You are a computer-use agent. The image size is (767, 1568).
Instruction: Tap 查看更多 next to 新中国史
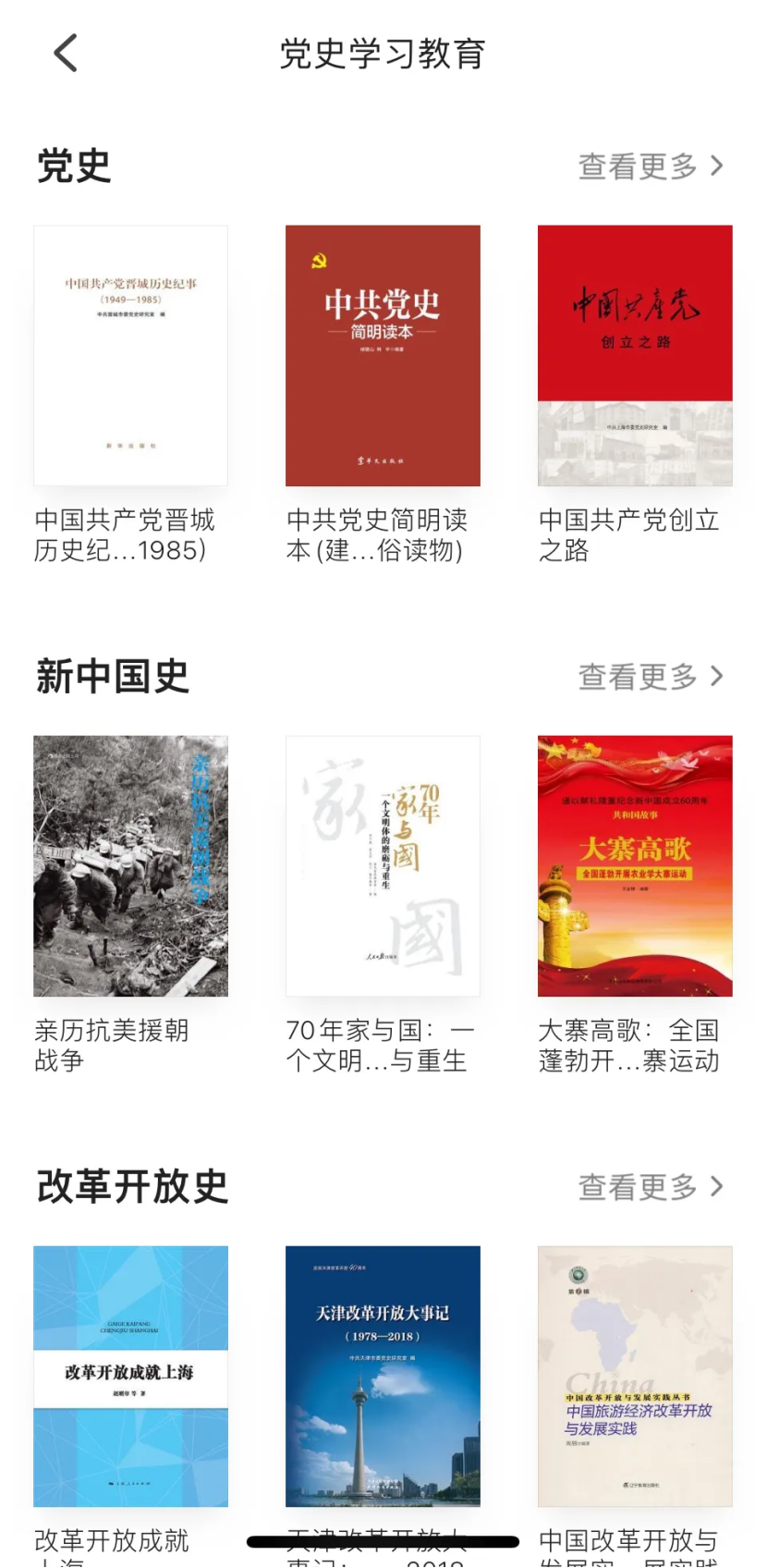pos(650,677)
